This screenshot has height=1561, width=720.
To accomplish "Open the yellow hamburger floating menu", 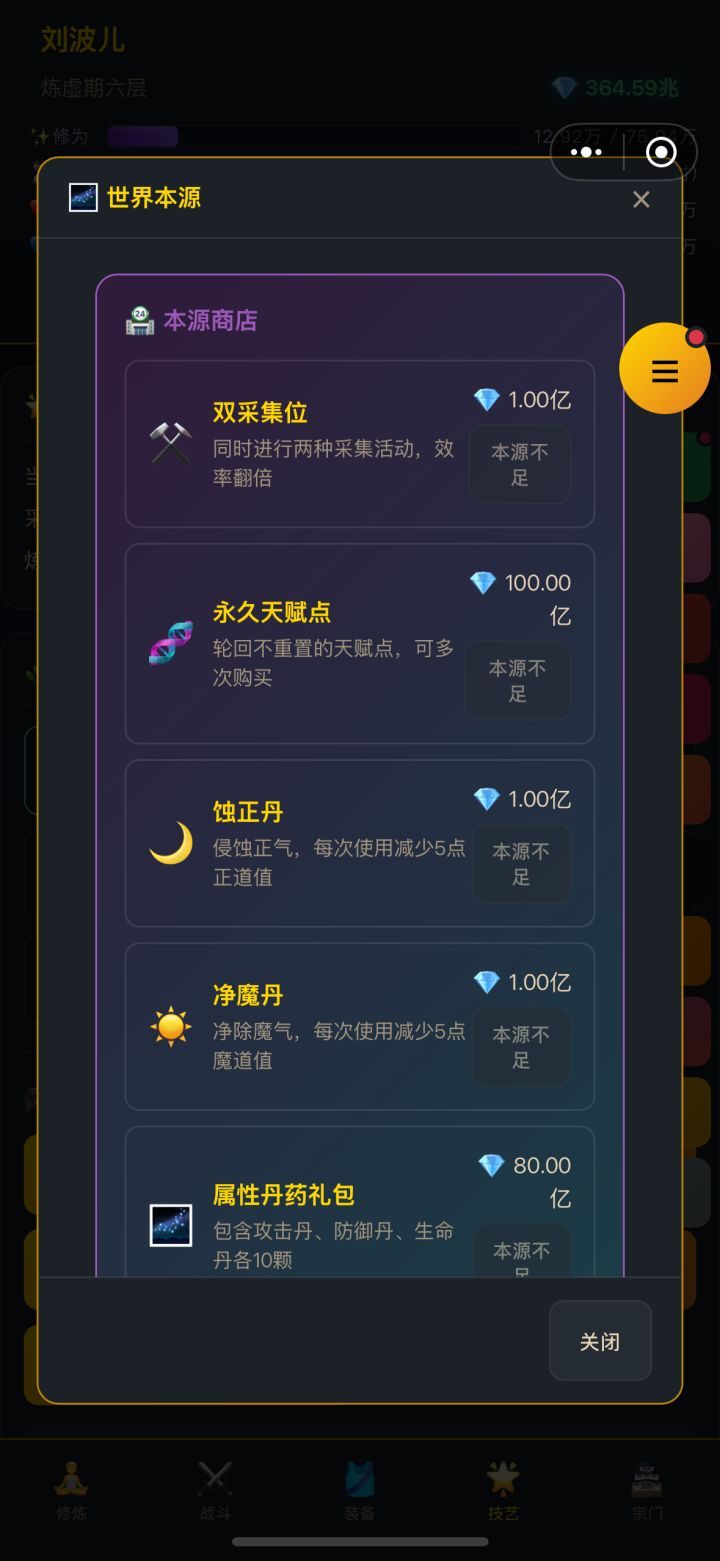I will (664, 368).
